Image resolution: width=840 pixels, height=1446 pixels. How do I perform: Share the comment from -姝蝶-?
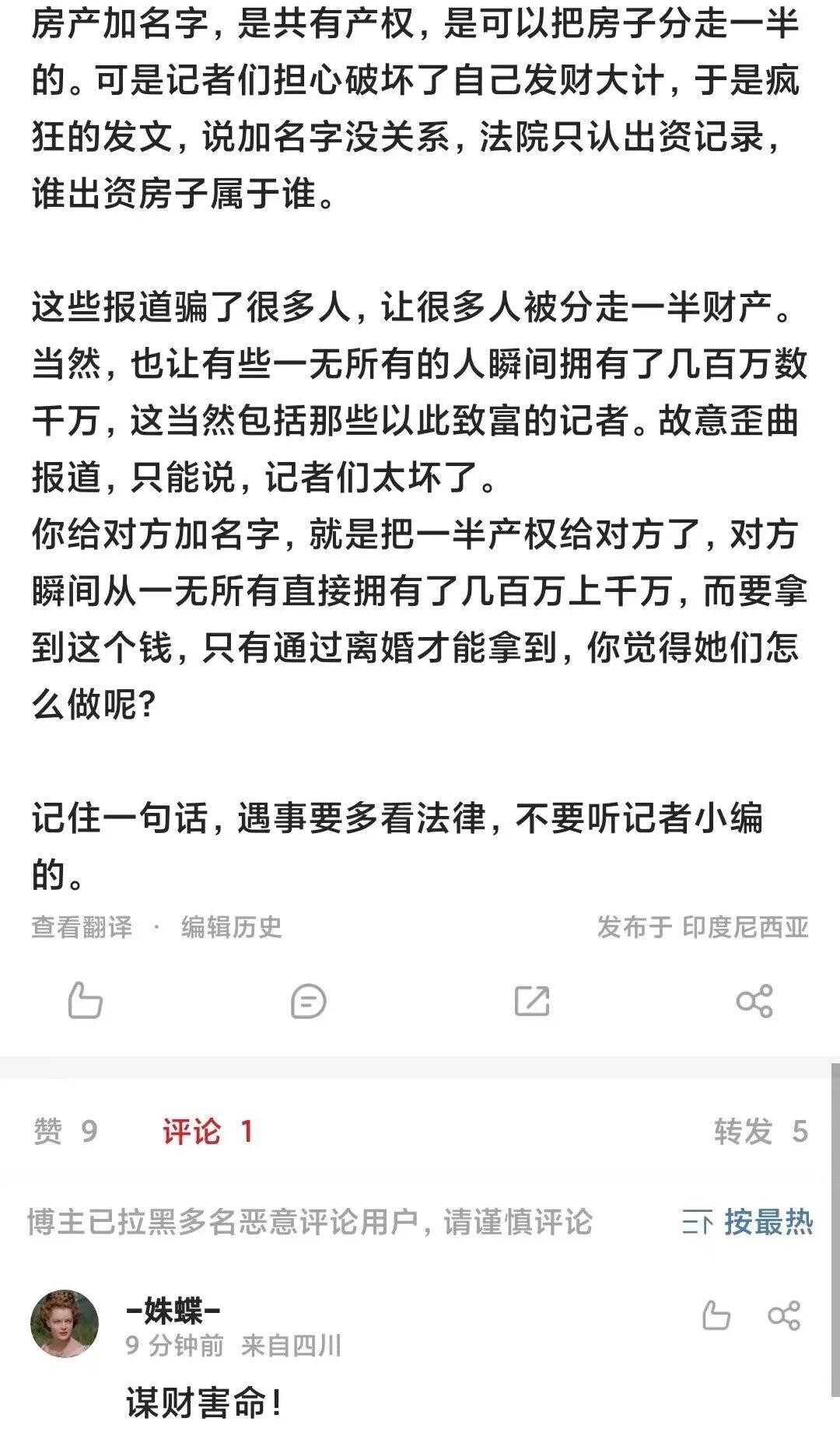point(784,1316)
